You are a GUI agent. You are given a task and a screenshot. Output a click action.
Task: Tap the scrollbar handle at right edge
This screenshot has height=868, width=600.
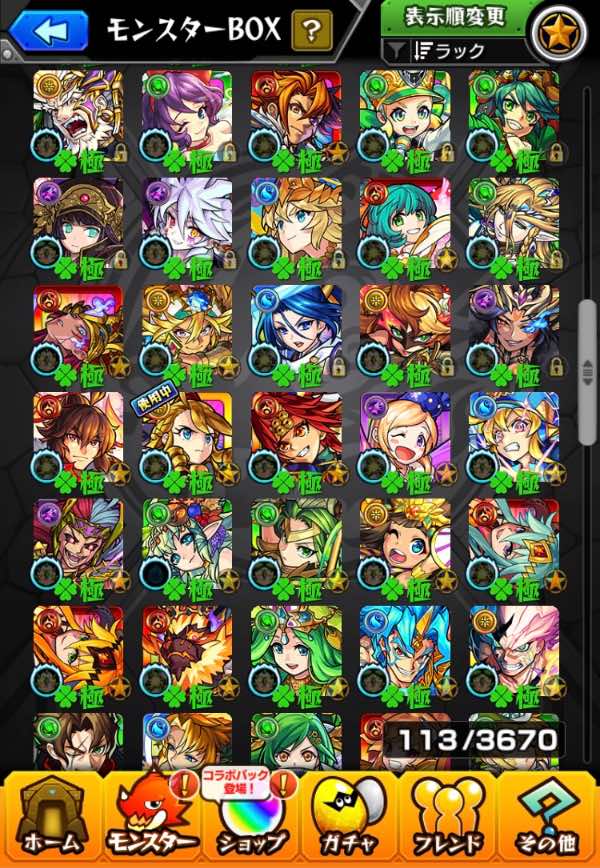tap(587, 372)
